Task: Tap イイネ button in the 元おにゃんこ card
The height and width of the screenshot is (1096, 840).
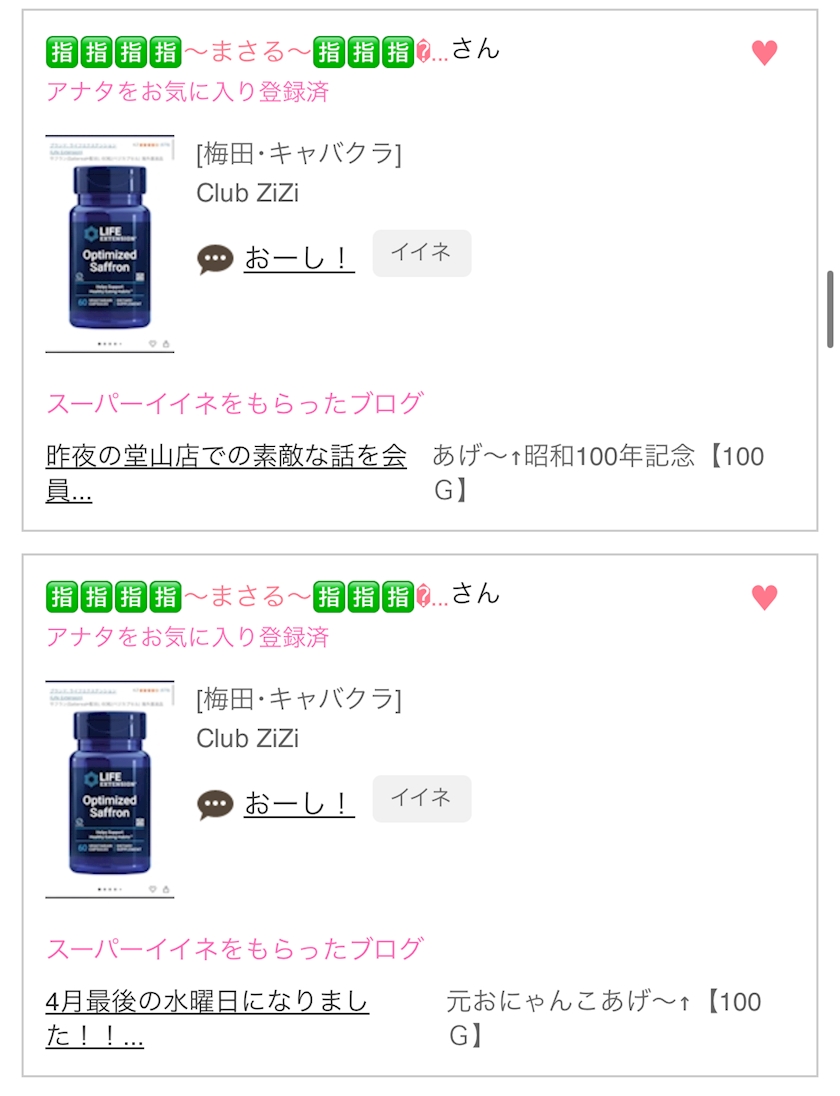Action: click(421, 798)
